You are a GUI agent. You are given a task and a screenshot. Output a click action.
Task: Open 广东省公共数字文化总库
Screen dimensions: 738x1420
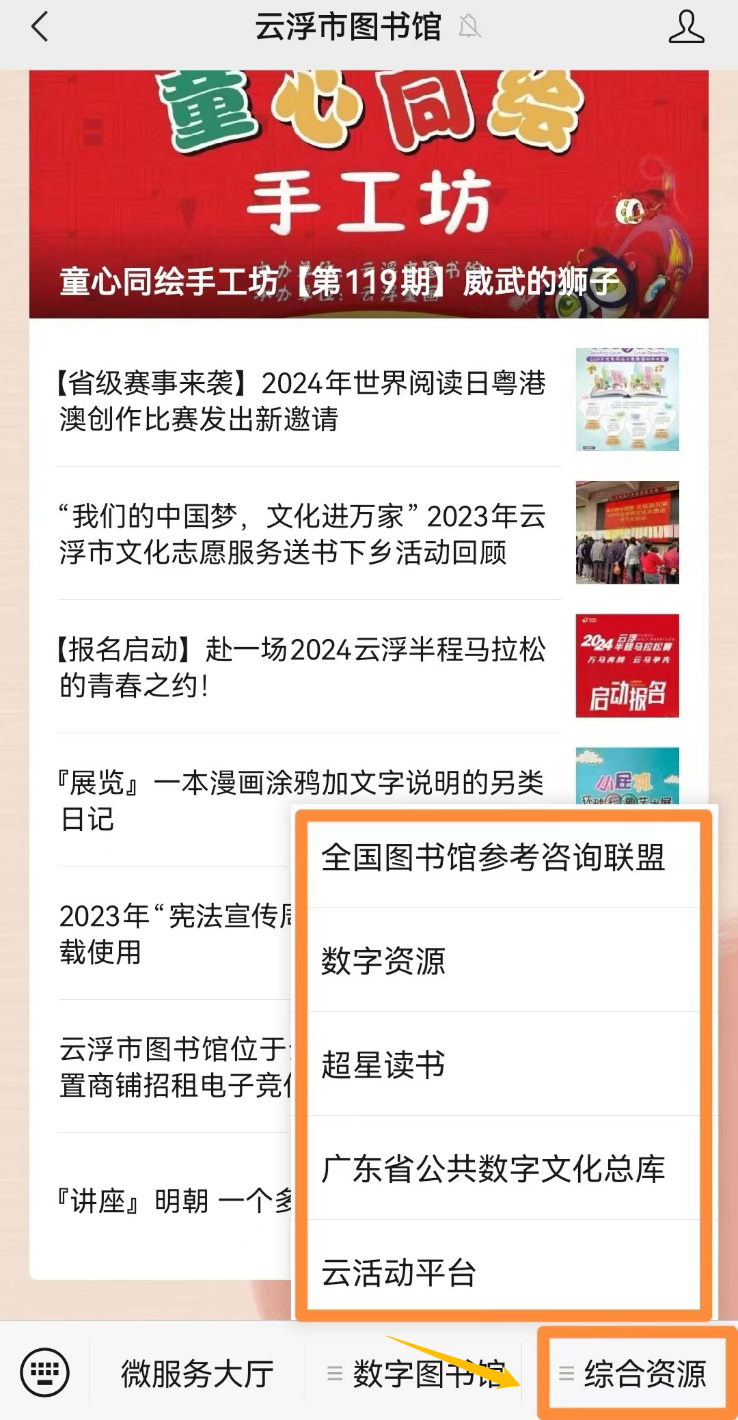pyautogui.click(x=493, y=1169)
